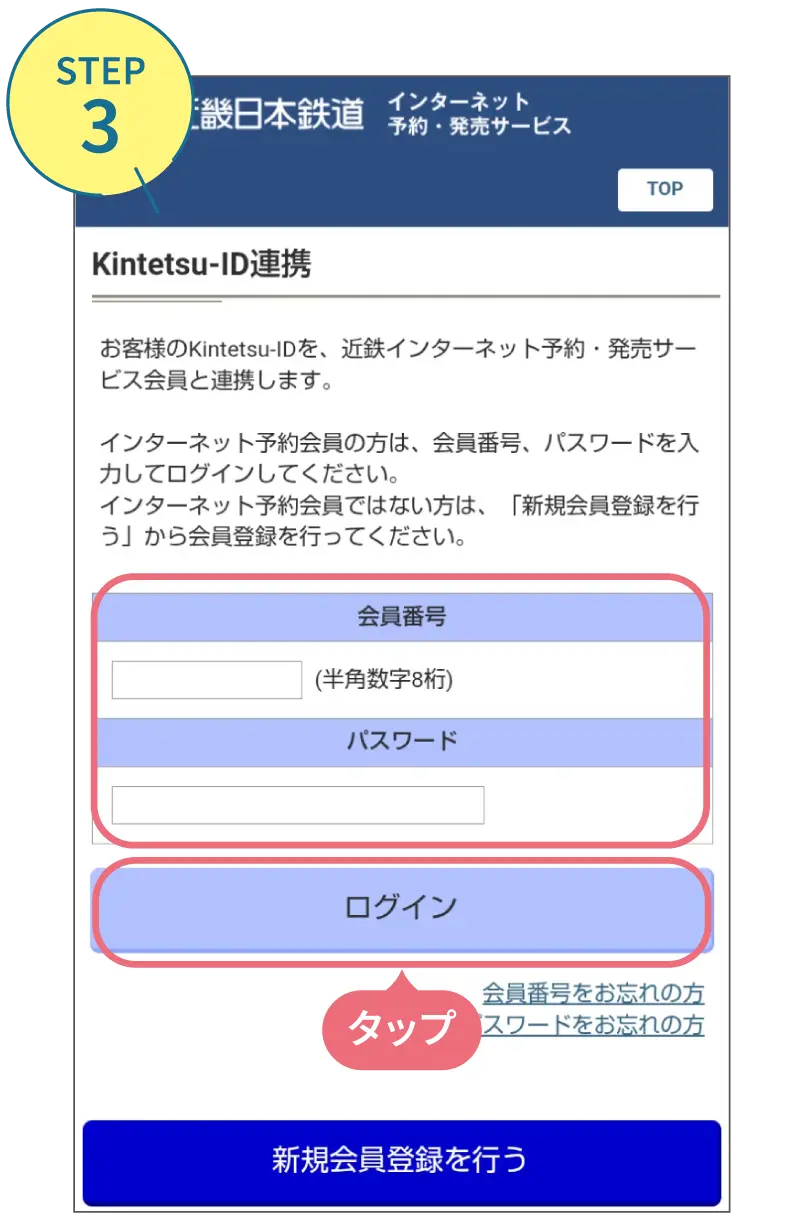Select the STEP 3 circle badge
This screenshot has height=1220, width=802.
(100, 100)
